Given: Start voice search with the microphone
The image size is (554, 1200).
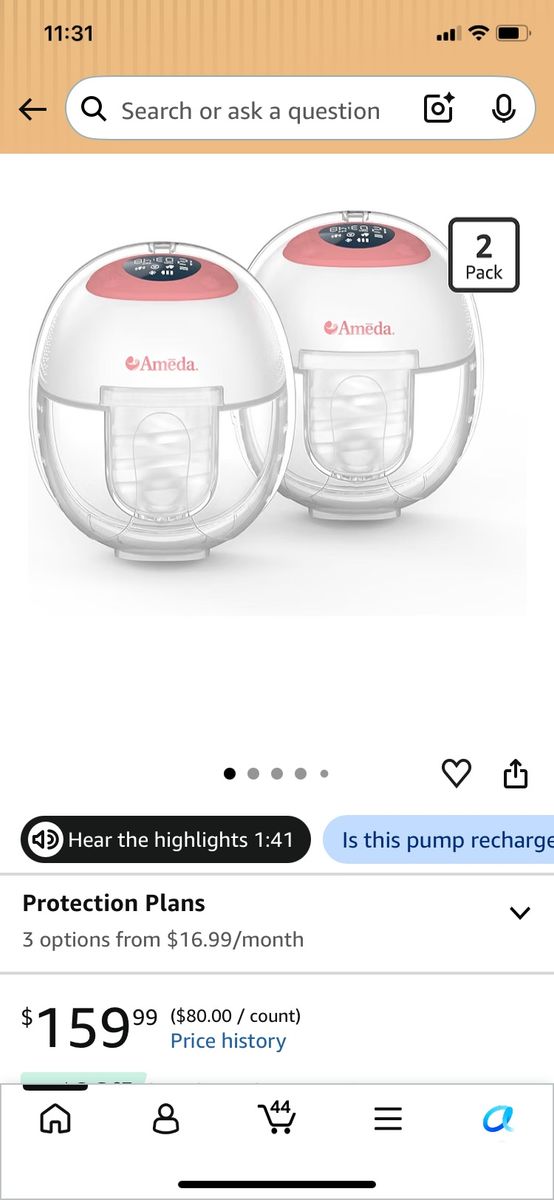Looking at the screenshot, I should pos(503,109).
